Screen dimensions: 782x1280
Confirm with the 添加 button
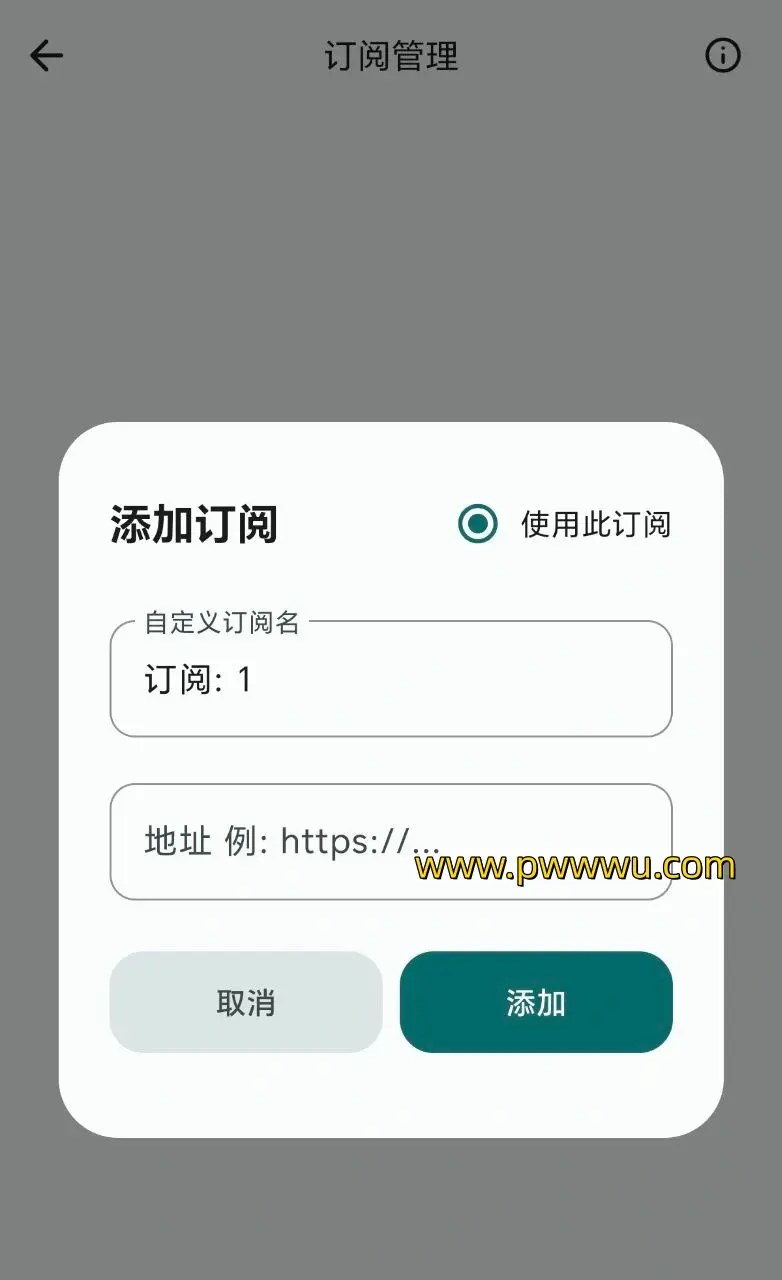click(536, 1002)
